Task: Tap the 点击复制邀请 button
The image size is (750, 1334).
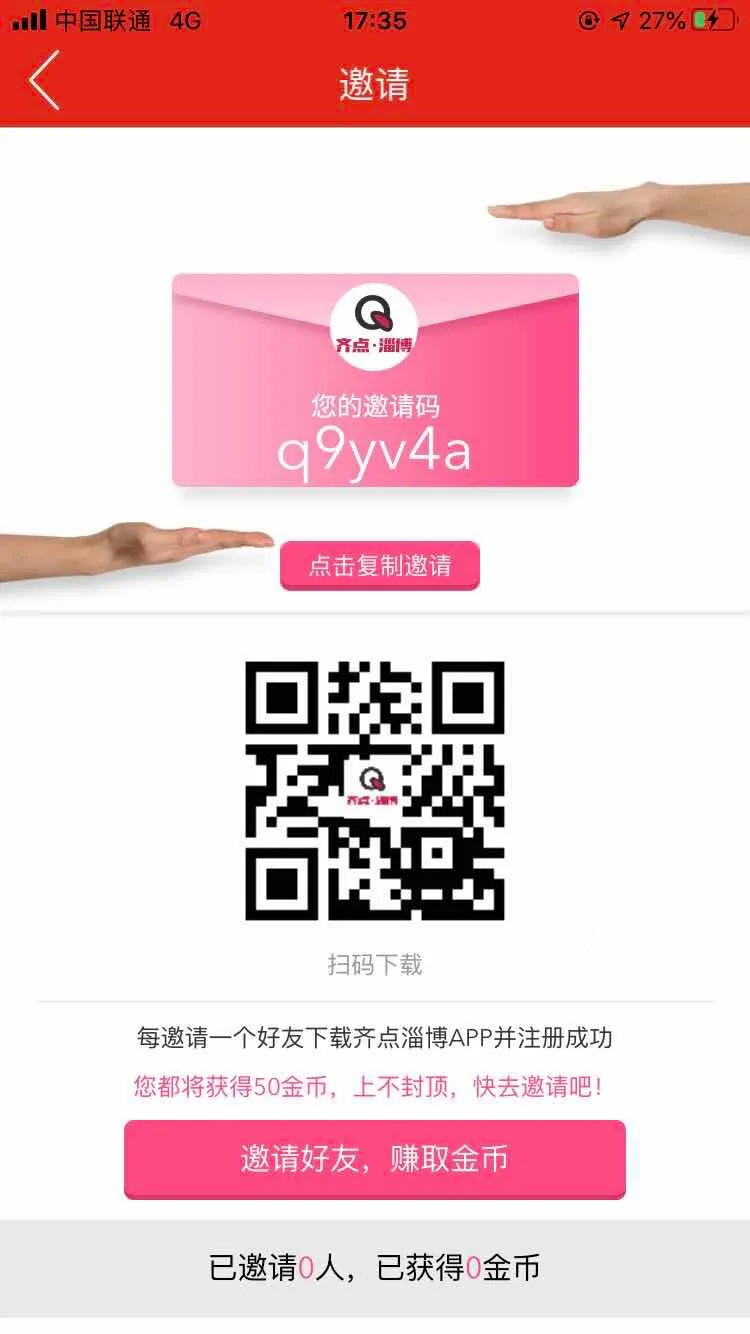Action: [x=380, y=565]
